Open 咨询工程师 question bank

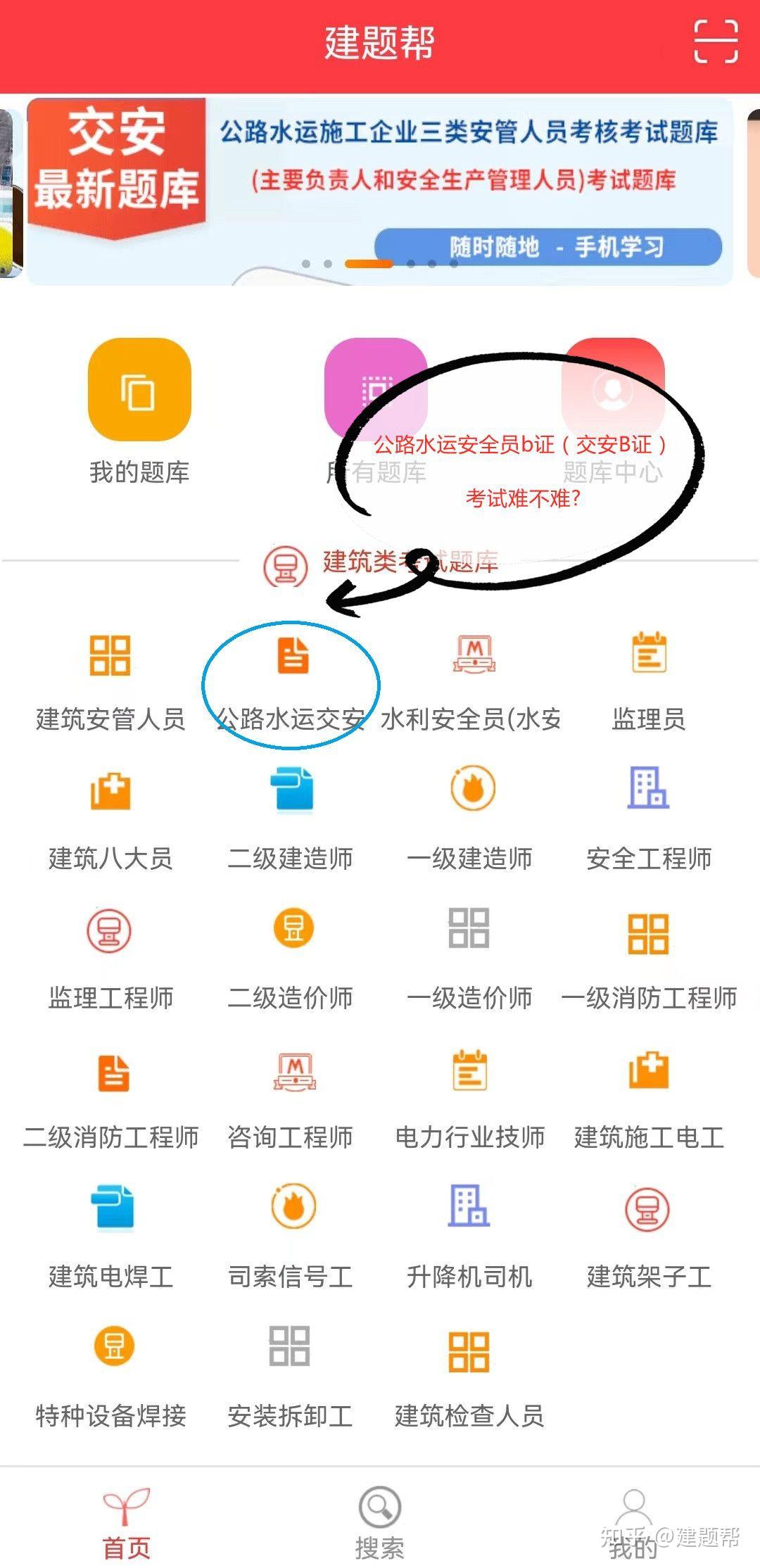coord(291,1100)
